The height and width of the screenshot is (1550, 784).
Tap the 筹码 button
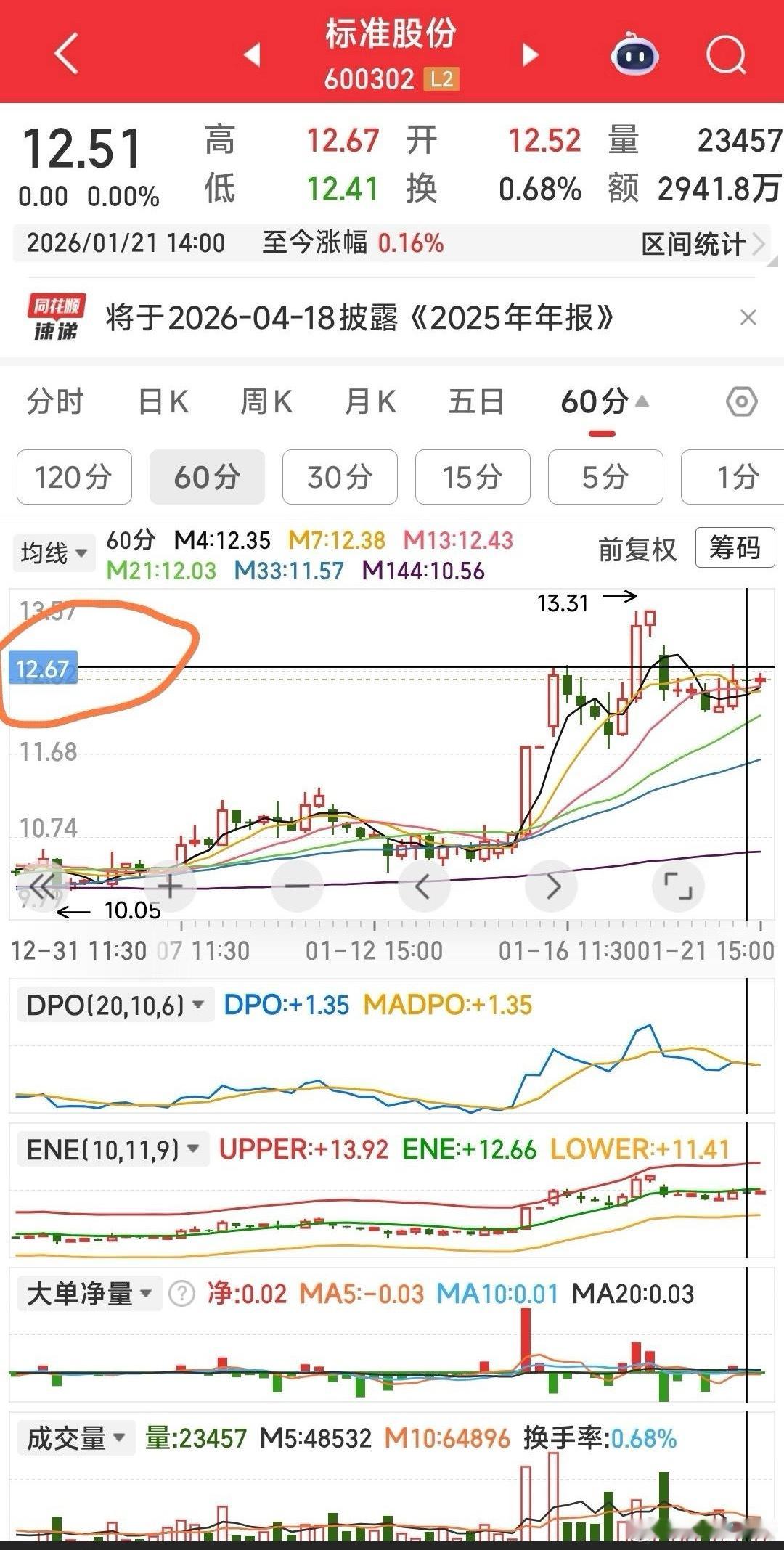(x=735, y=547)
